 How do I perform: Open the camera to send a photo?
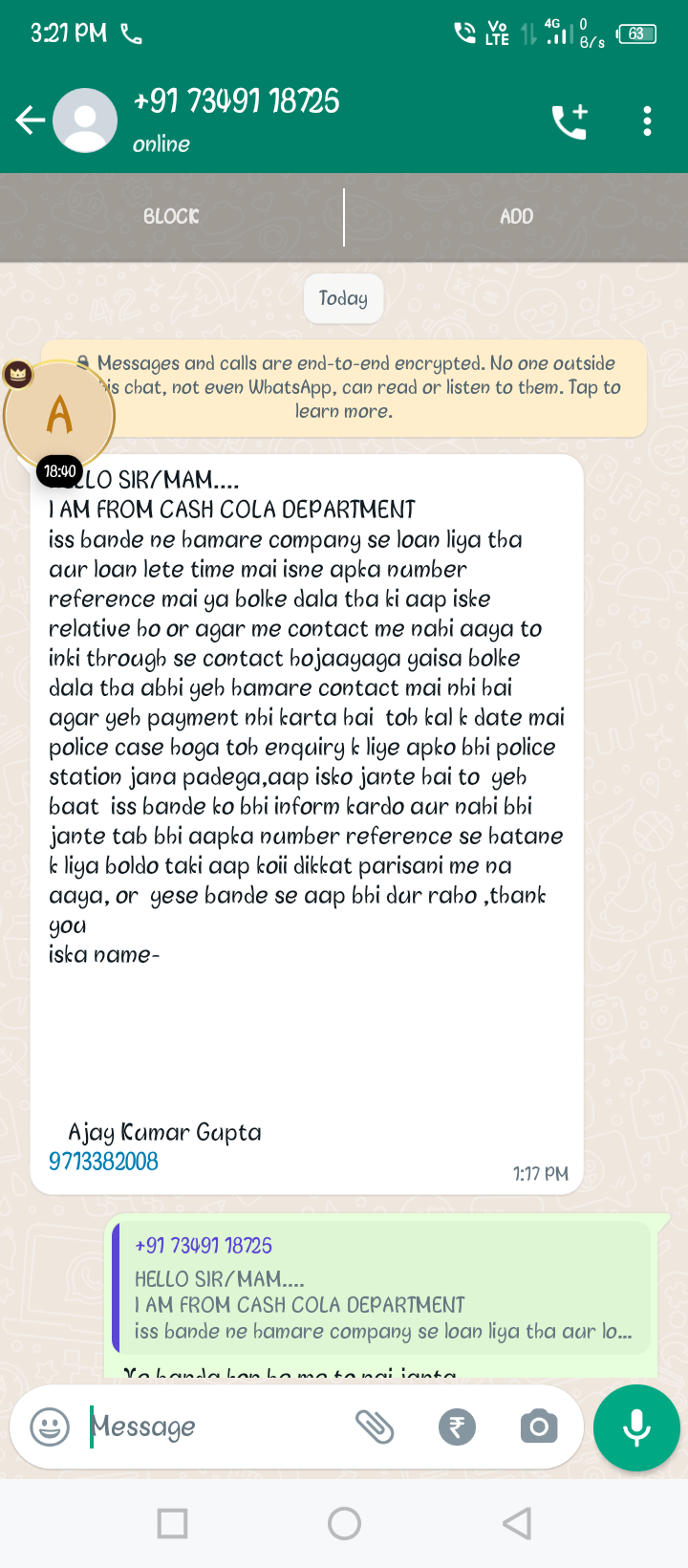click(539, 1427)
